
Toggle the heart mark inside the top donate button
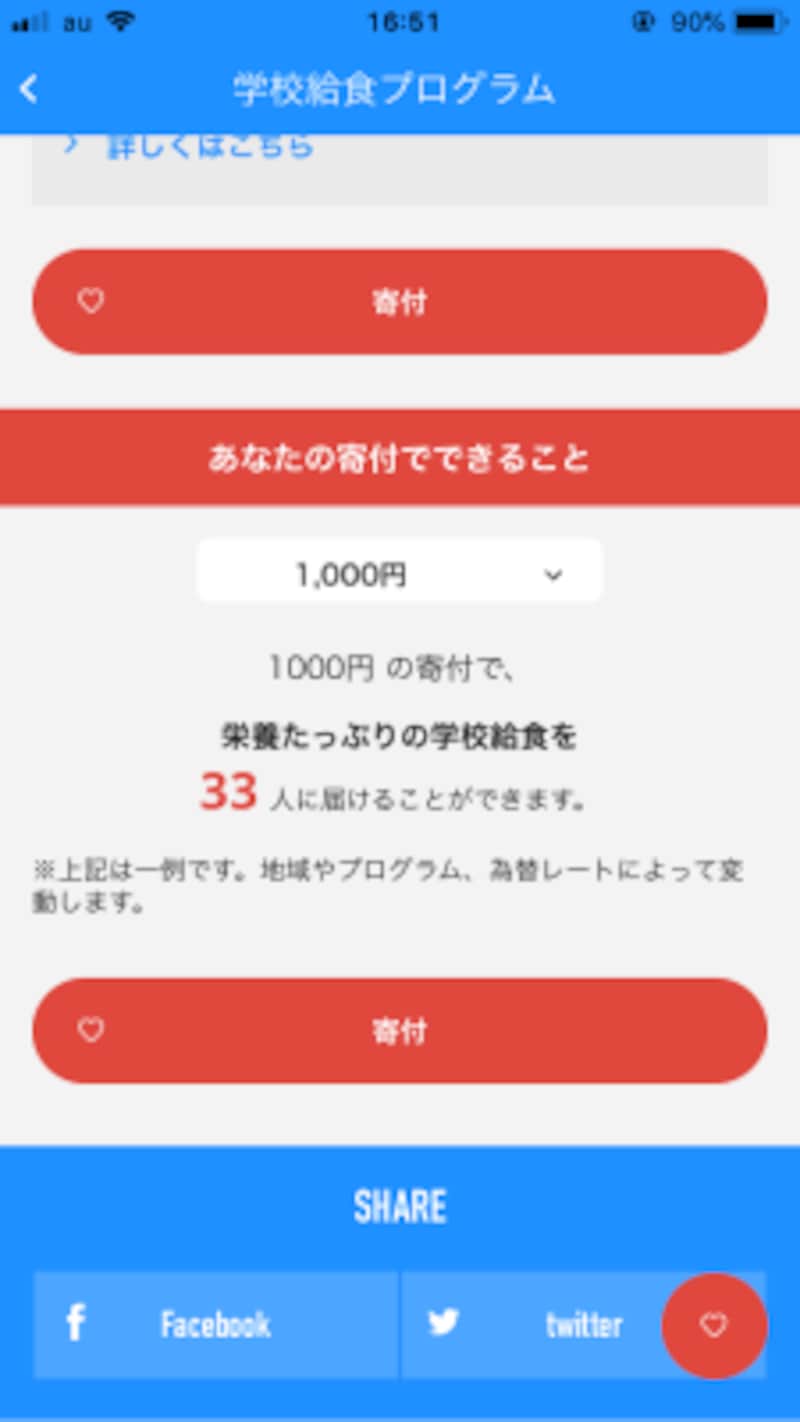[91, 301]
